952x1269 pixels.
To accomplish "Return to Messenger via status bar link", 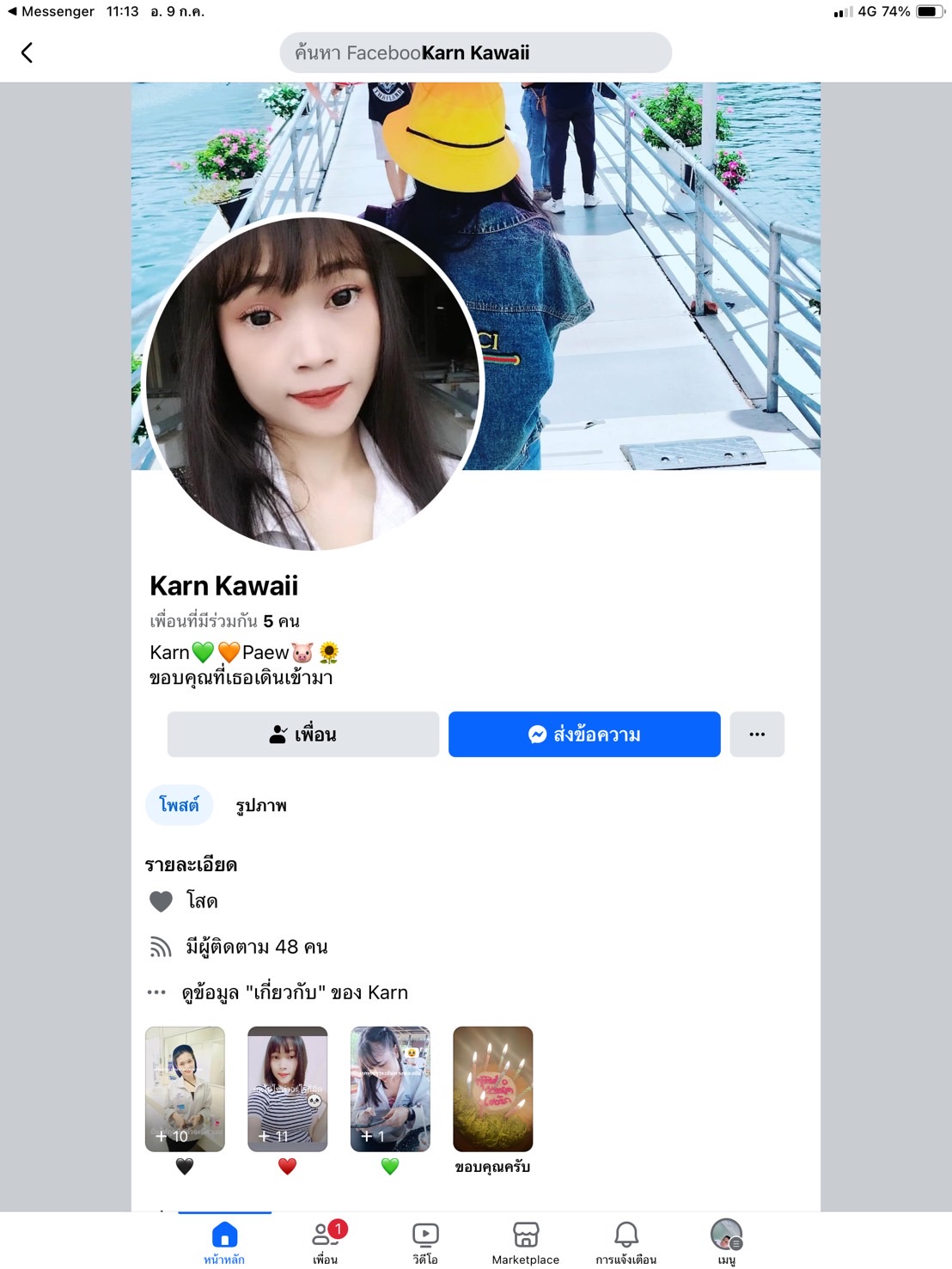I will [x=50, y=11].
